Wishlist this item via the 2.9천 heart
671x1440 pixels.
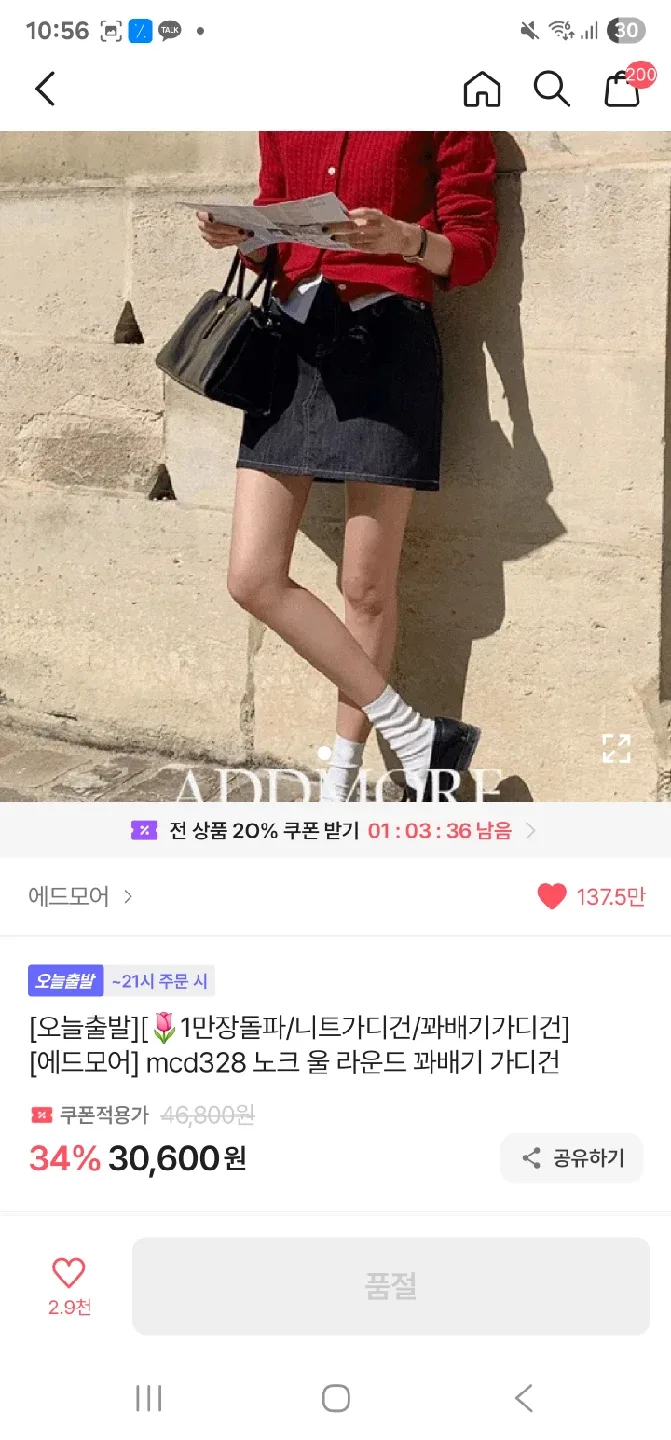[x=69, y=1285]
